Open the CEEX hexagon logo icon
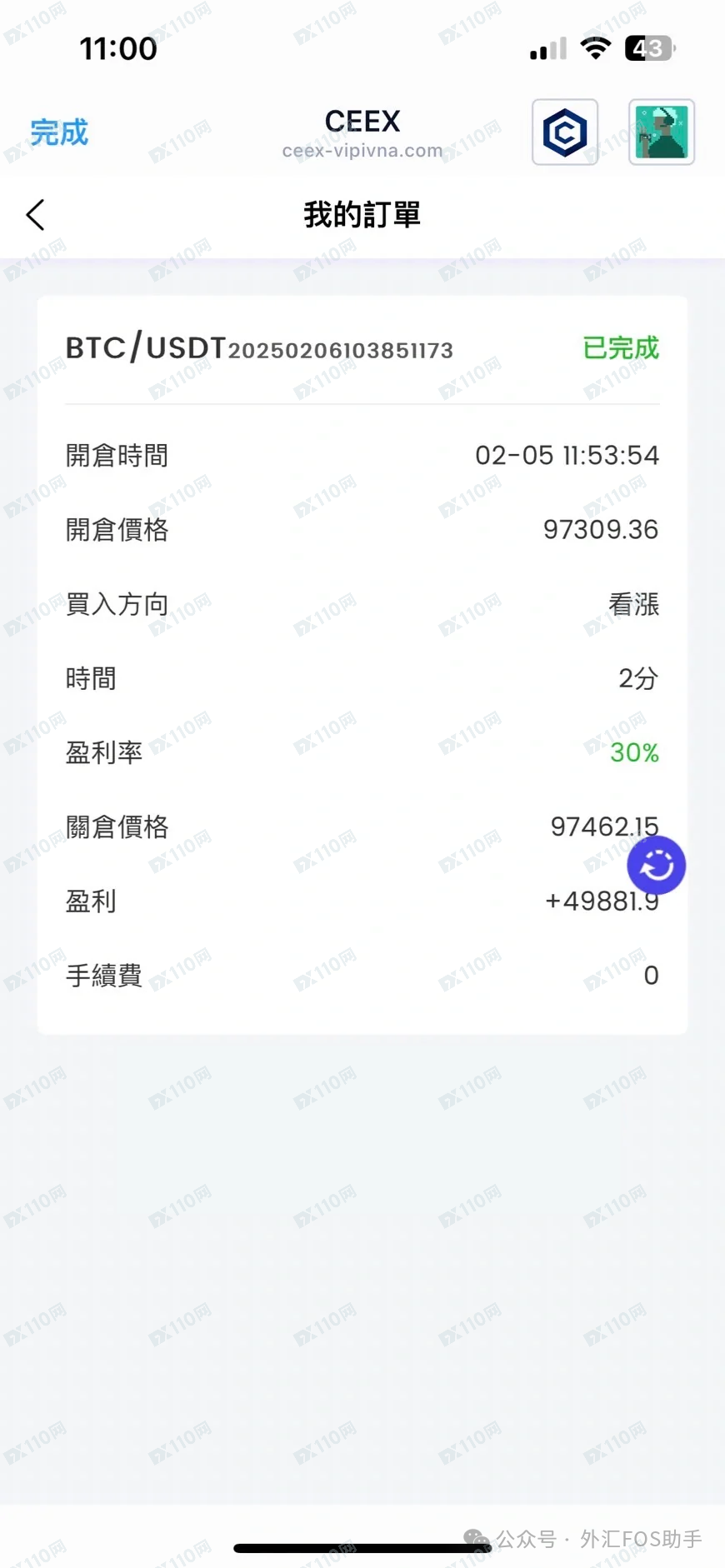This screenshot has height=1568, width=725. click(x=564, y=132)
